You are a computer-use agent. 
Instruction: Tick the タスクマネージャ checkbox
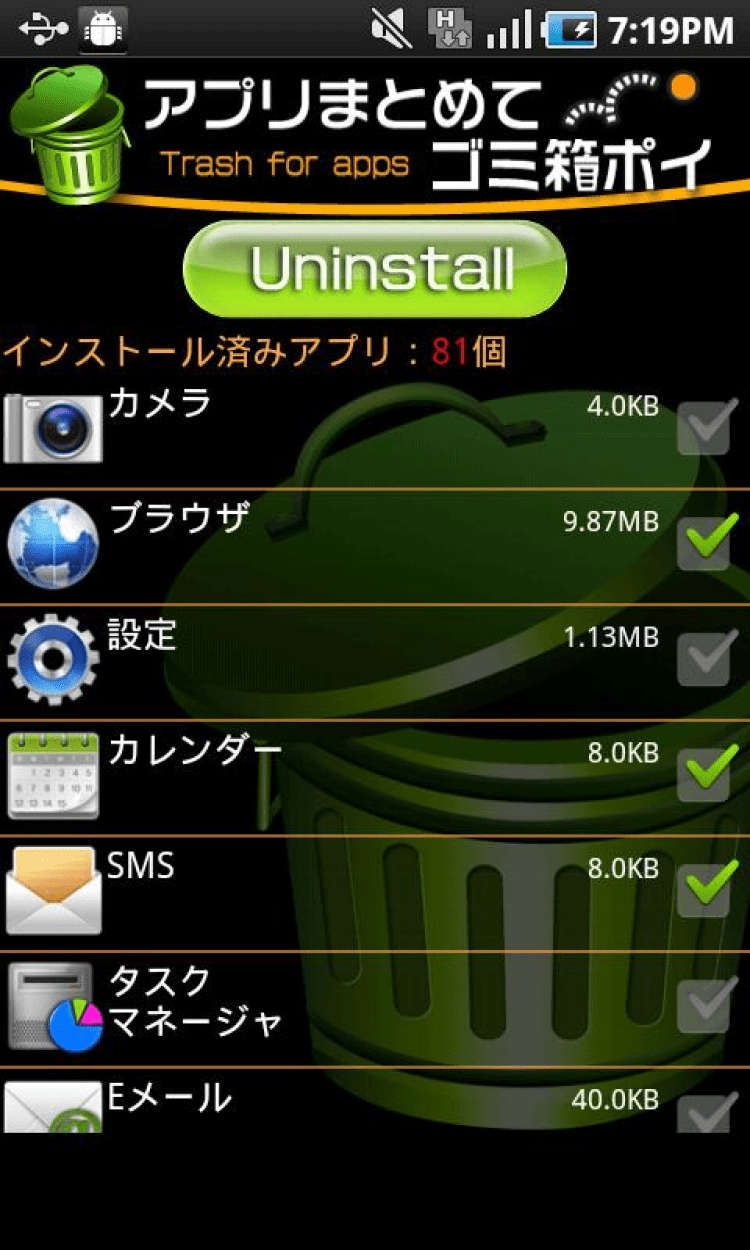click(706, 1005)
